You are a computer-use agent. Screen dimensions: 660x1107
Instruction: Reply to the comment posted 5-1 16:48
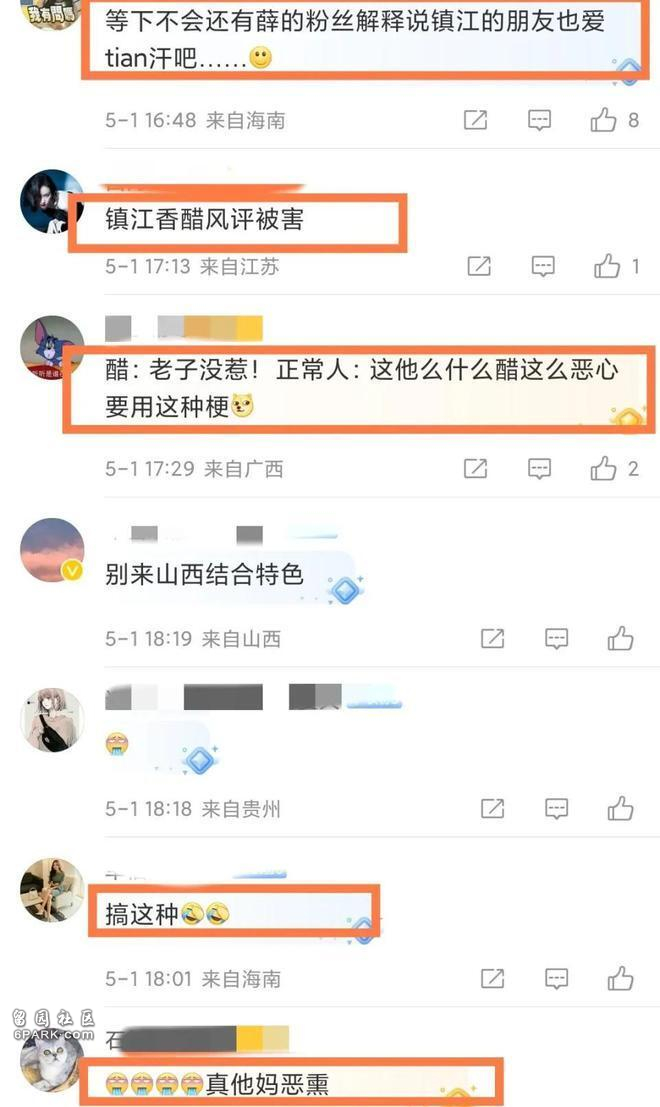pyautogui.click(x=540, y=121)
